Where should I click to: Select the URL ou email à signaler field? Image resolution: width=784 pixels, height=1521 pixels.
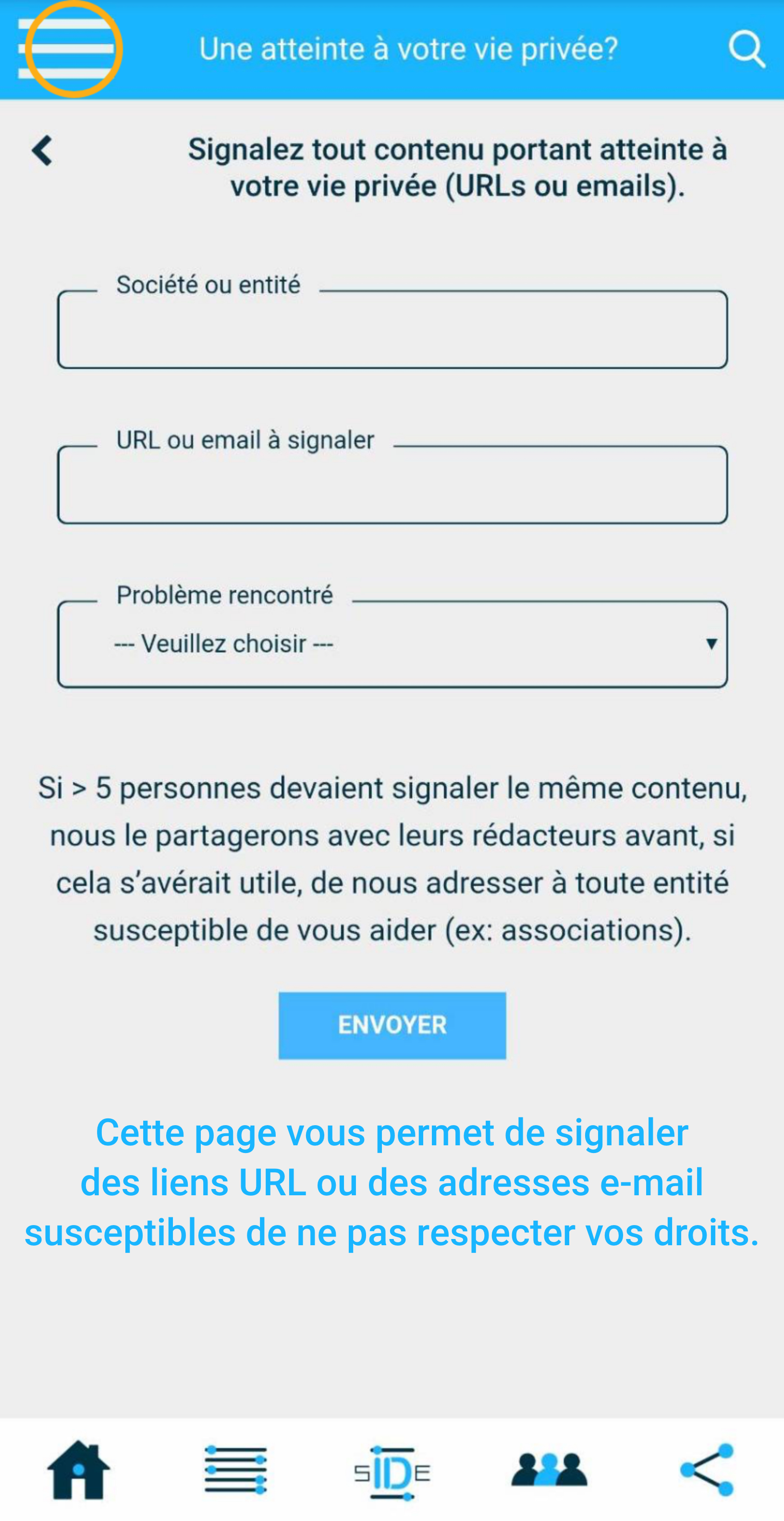(x=392, y=484)
